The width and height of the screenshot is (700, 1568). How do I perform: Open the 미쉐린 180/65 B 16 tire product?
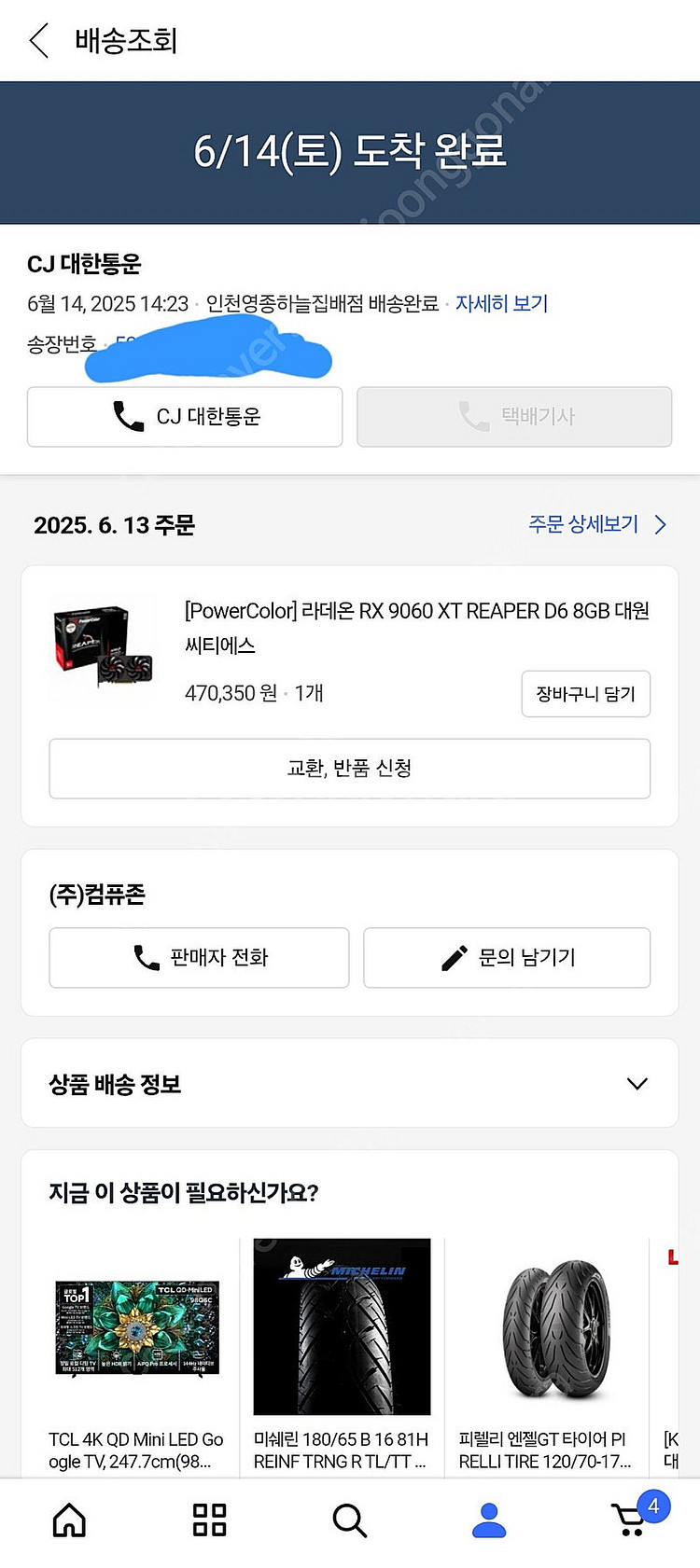point(342,1353)
